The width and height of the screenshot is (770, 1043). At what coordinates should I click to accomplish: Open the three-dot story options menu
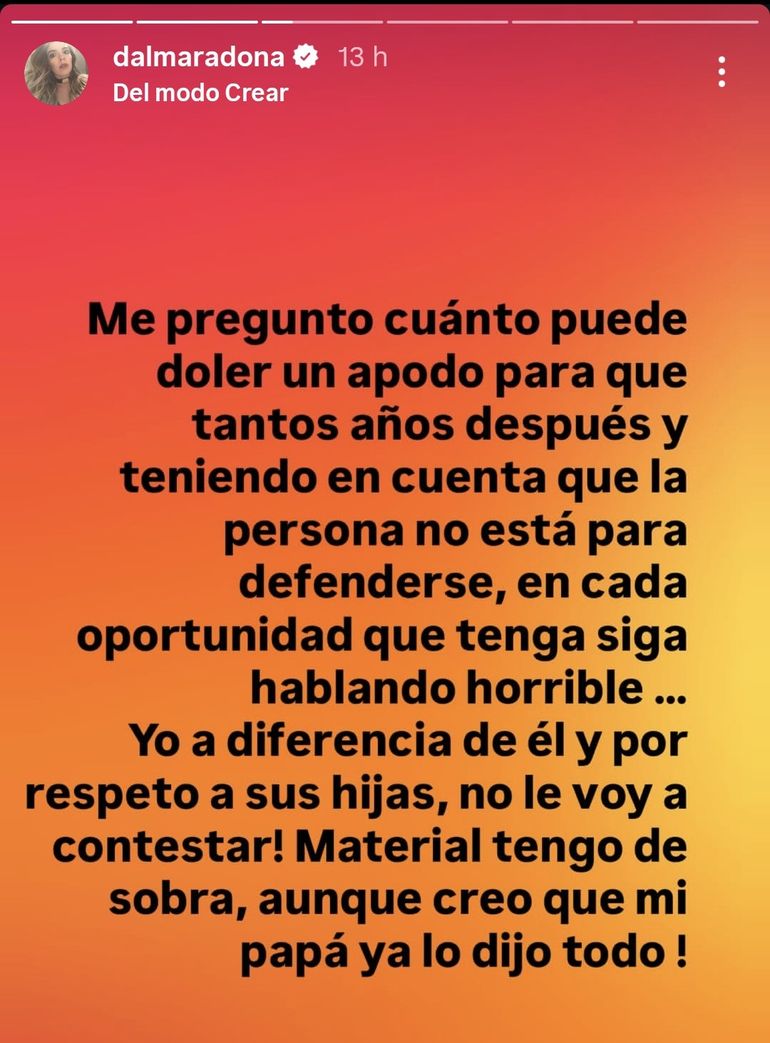point(721,72)
